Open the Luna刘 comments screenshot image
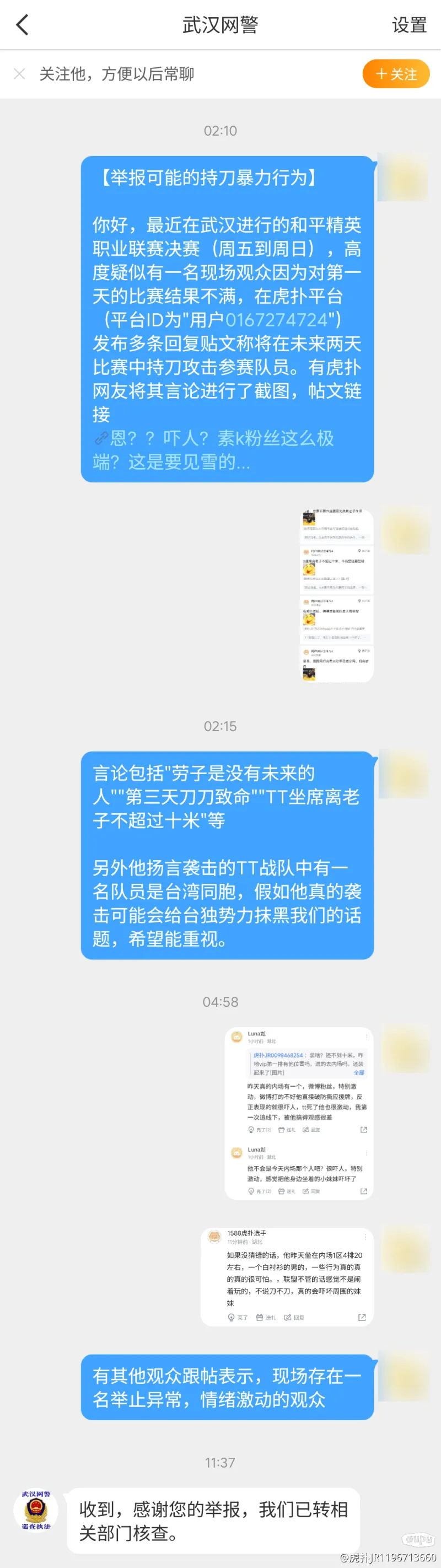This screenshot has height=1568, width=441. coord(299,1113)
